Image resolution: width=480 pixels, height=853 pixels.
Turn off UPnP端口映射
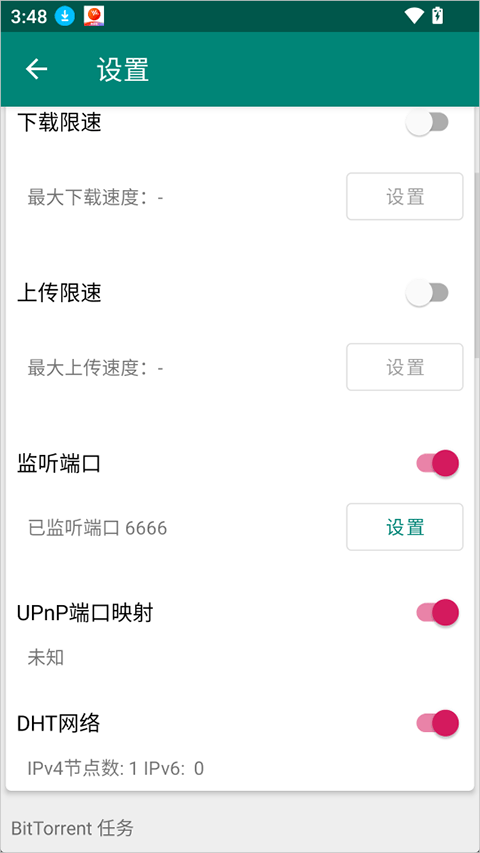pyautogui.click(x=438, y=613)
